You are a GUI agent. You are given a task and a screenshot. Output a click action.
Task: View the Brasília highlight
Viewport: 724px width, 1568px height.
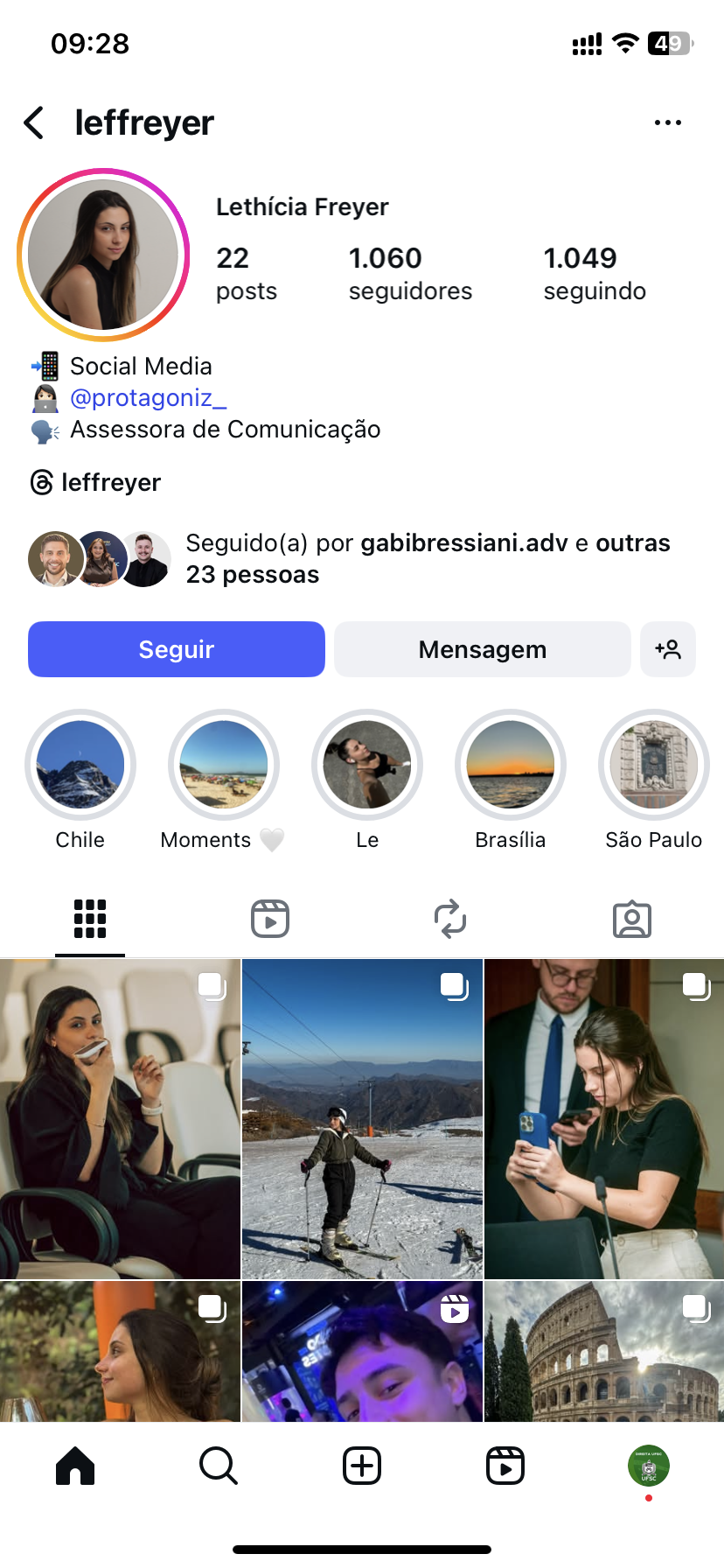pos(511,765)
